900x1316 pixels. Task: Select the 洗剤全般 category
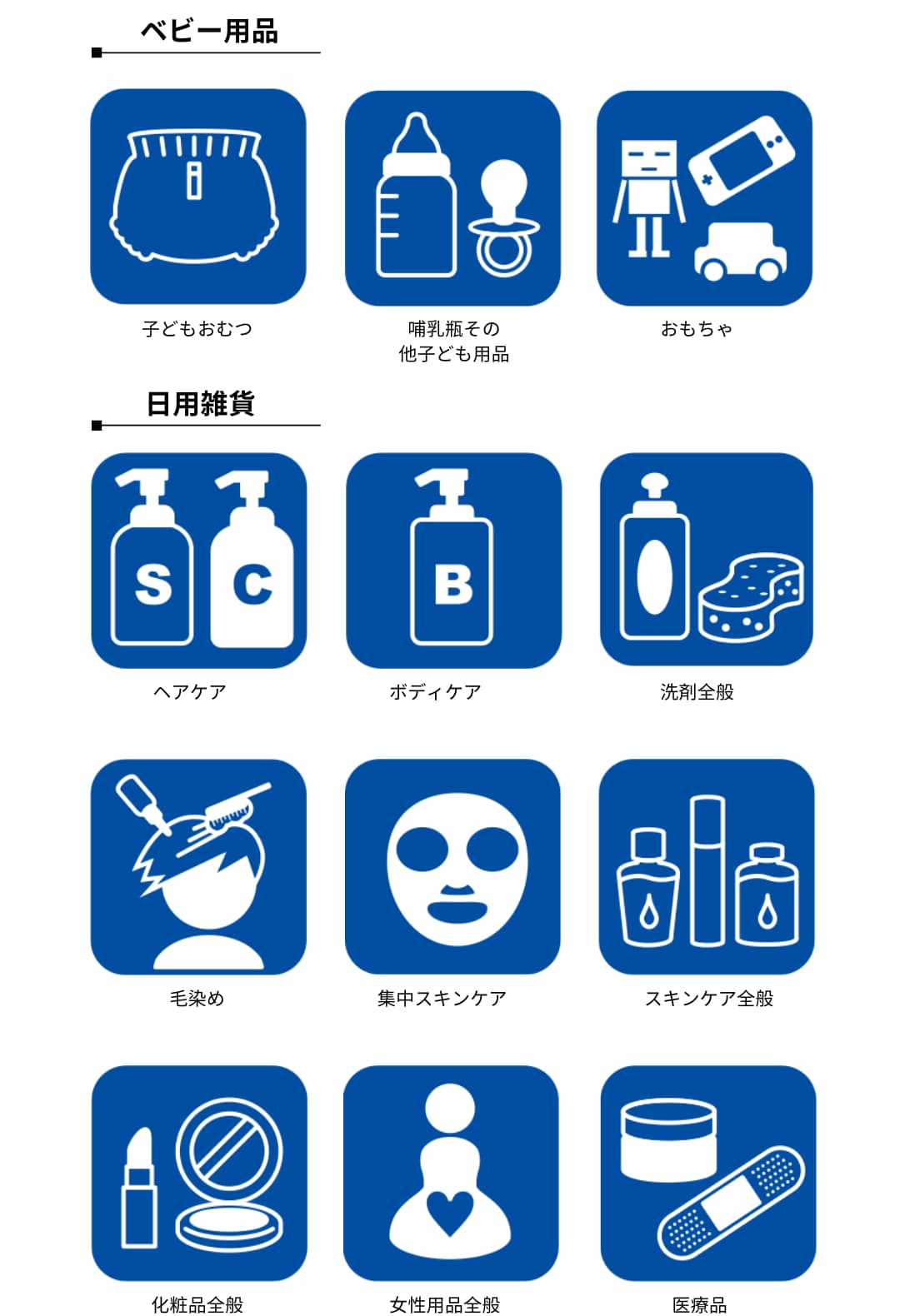707,560
